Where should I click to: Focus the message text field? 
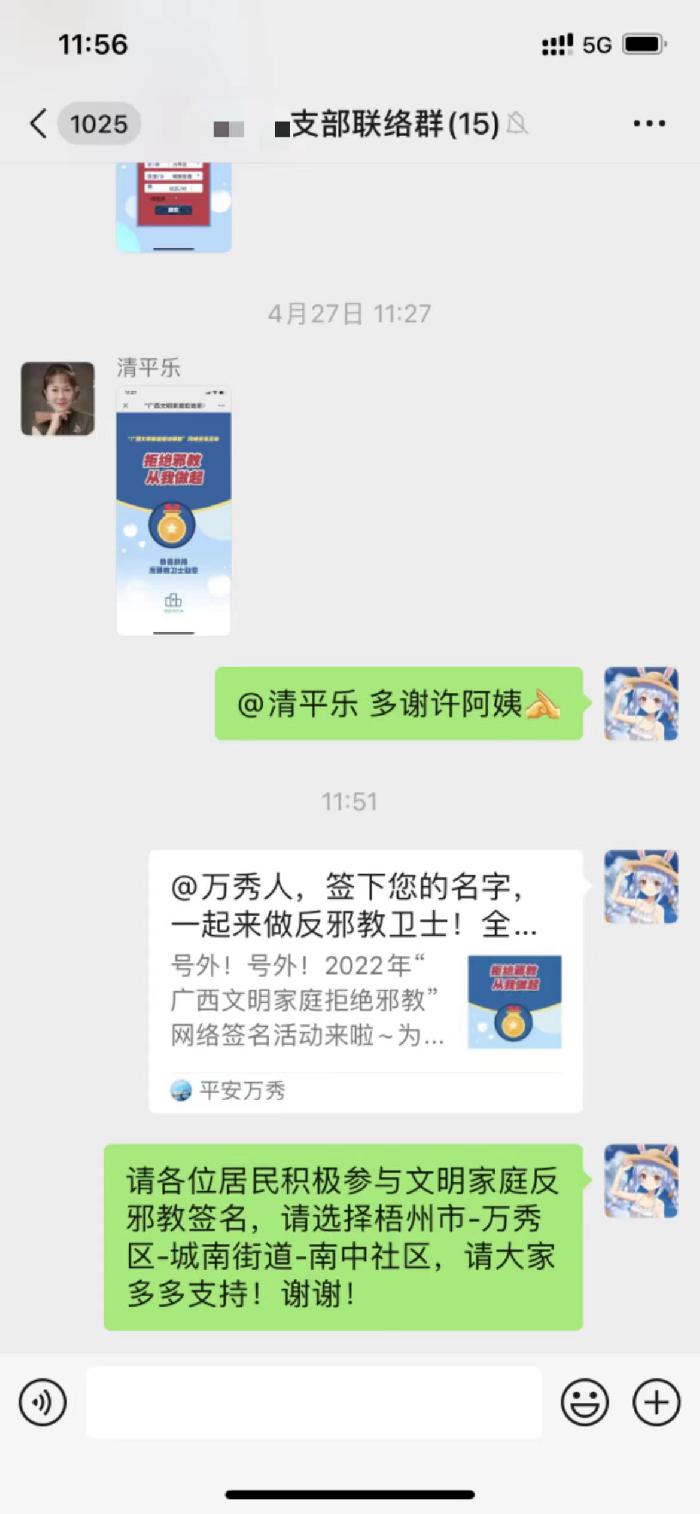tap(313, 1403)
